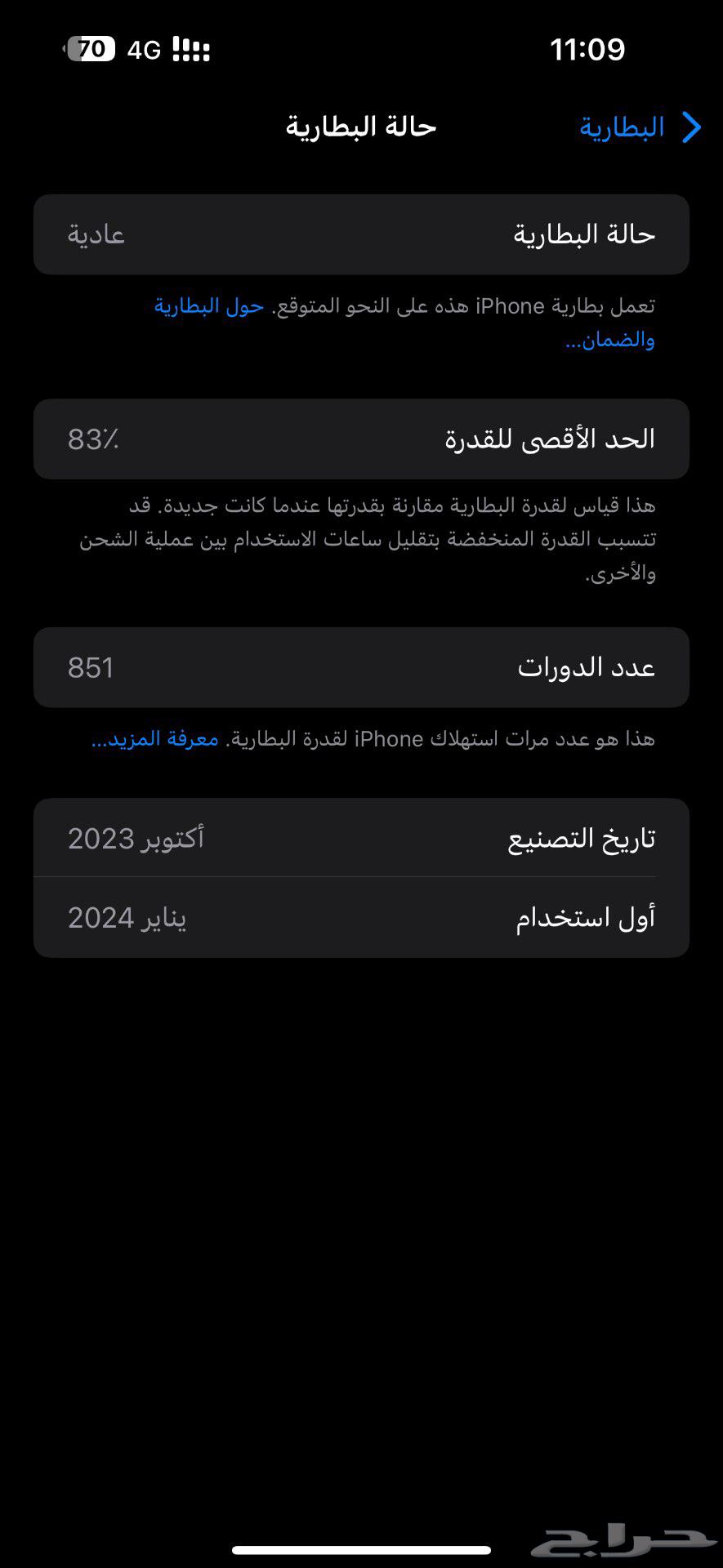Tap the عدد الدورات row showing 851
The image size is (723, 1568).
tap(360, 667)
